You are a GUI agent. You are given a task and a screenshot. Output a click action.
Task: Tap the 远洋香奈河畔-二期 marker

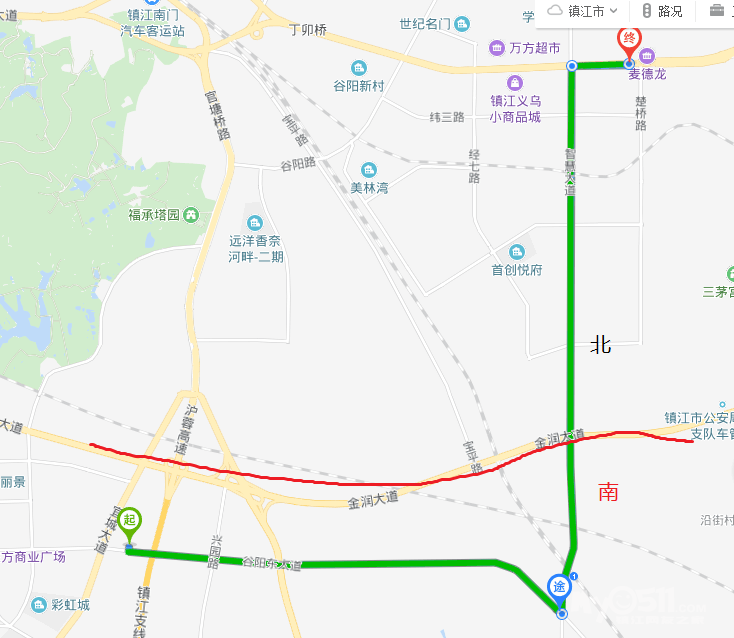click(255, 223)
